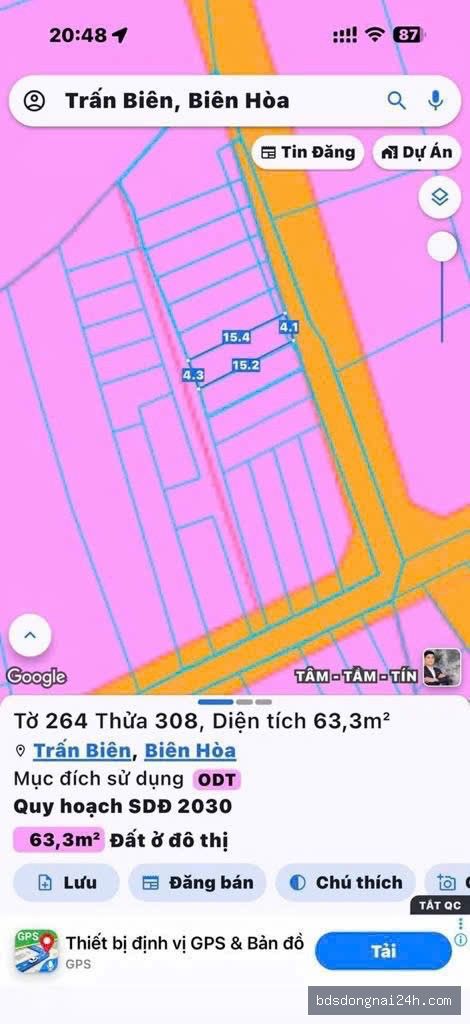Tap Tải on the GPS ad

(383, 951)
